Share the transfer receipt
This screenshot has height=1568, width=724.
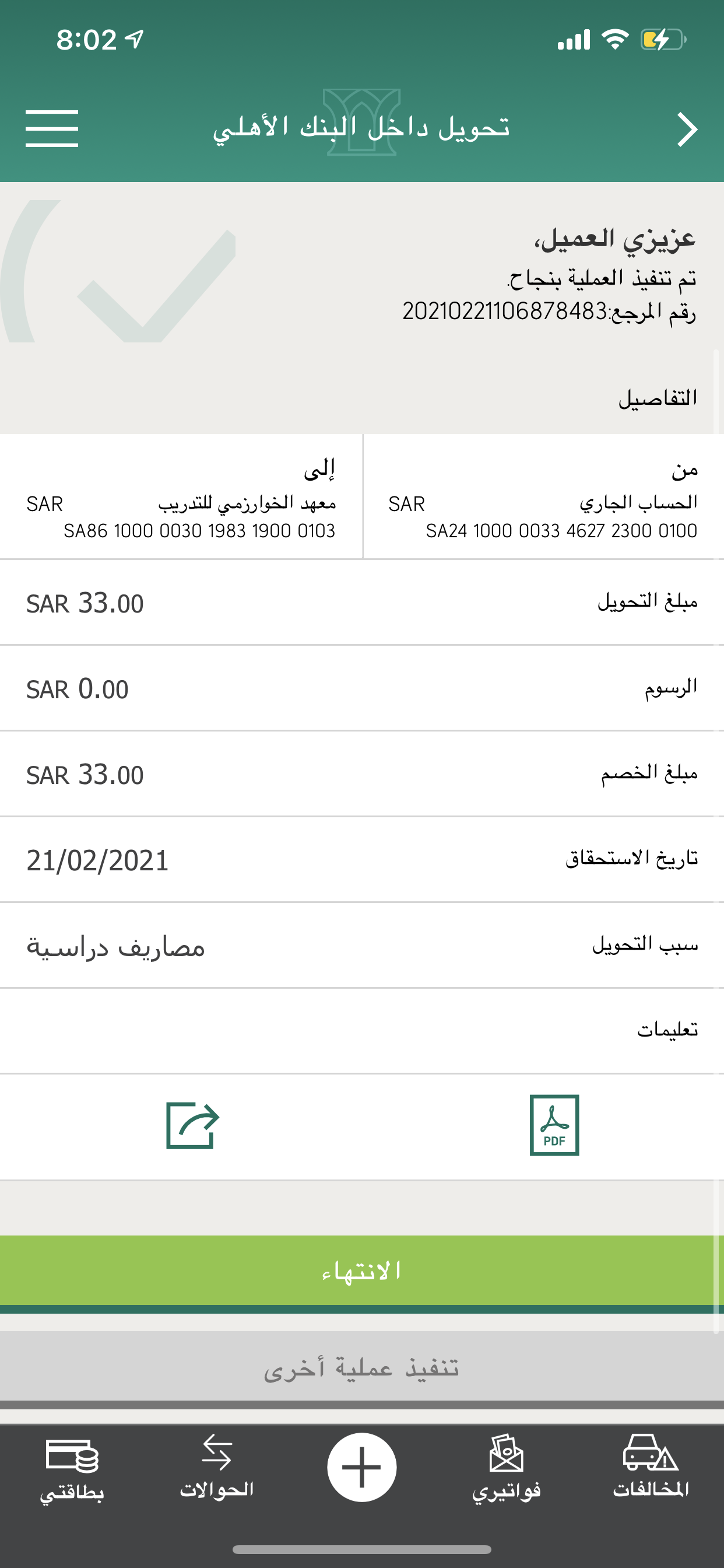[192, 1125]
